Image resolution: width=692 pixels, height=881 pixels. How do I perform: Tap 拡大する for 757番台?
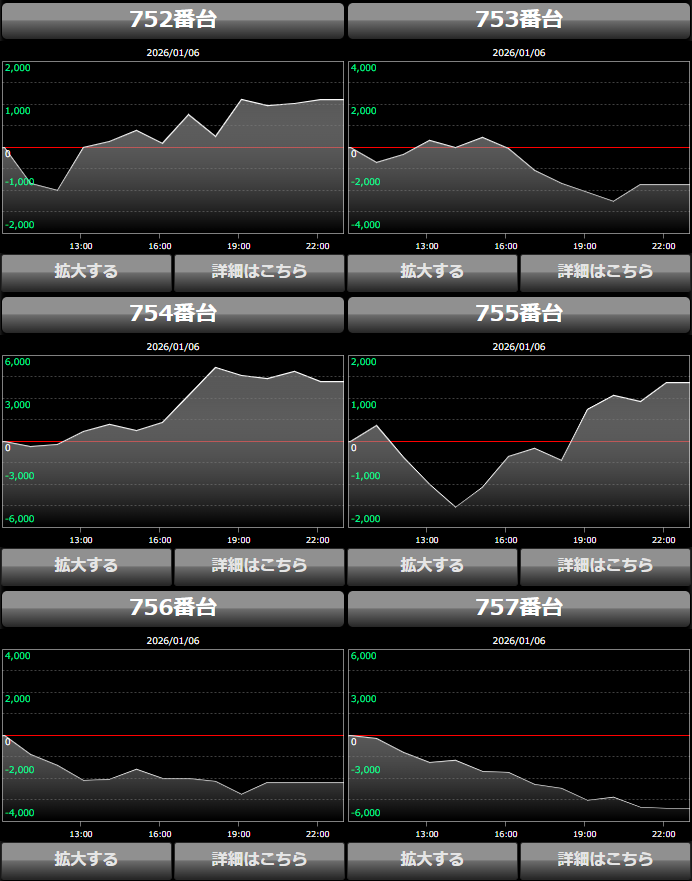(432, 860)
